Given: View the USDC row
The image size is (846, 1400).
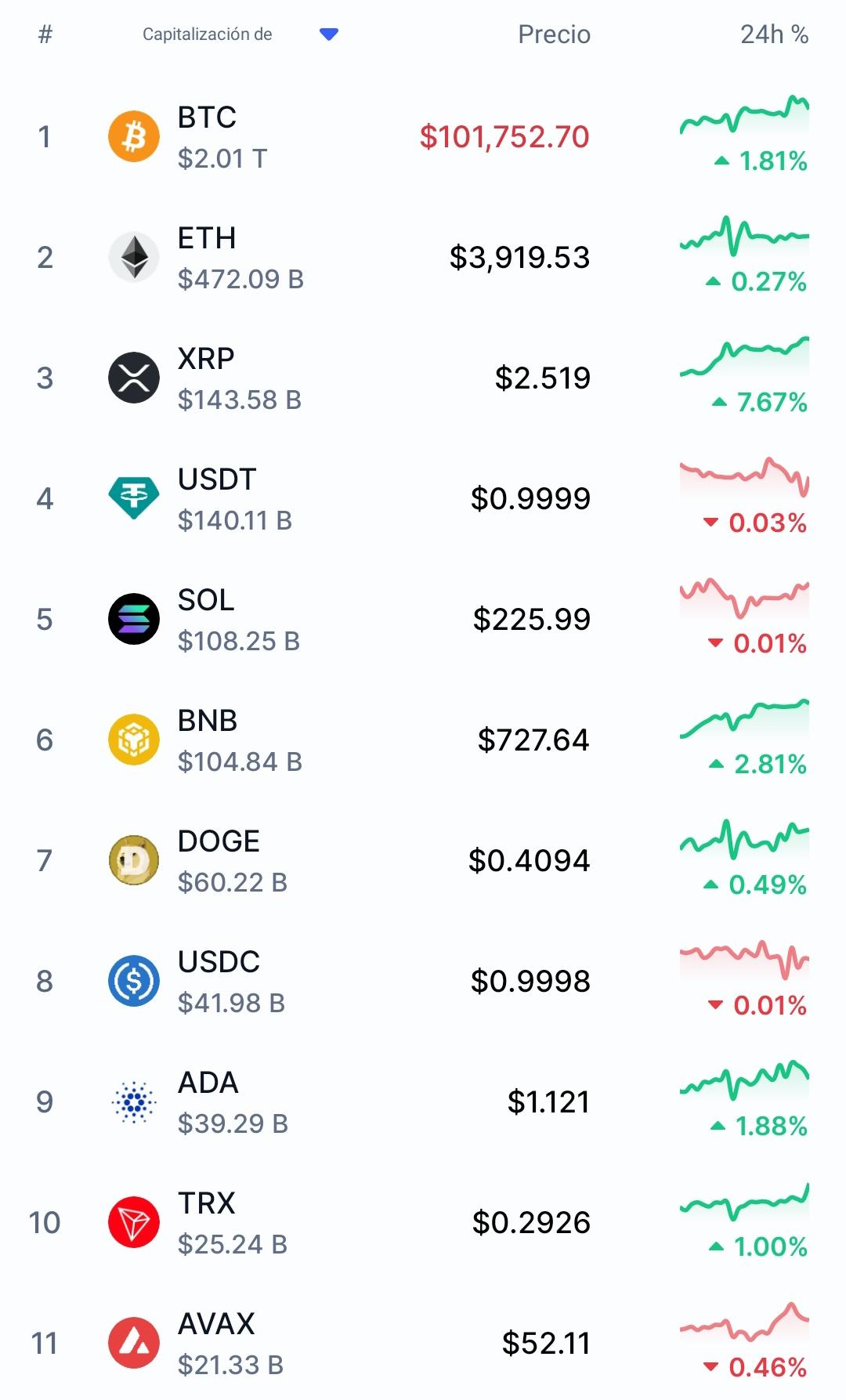Looking at the screenshot, I should click(423, 982).
